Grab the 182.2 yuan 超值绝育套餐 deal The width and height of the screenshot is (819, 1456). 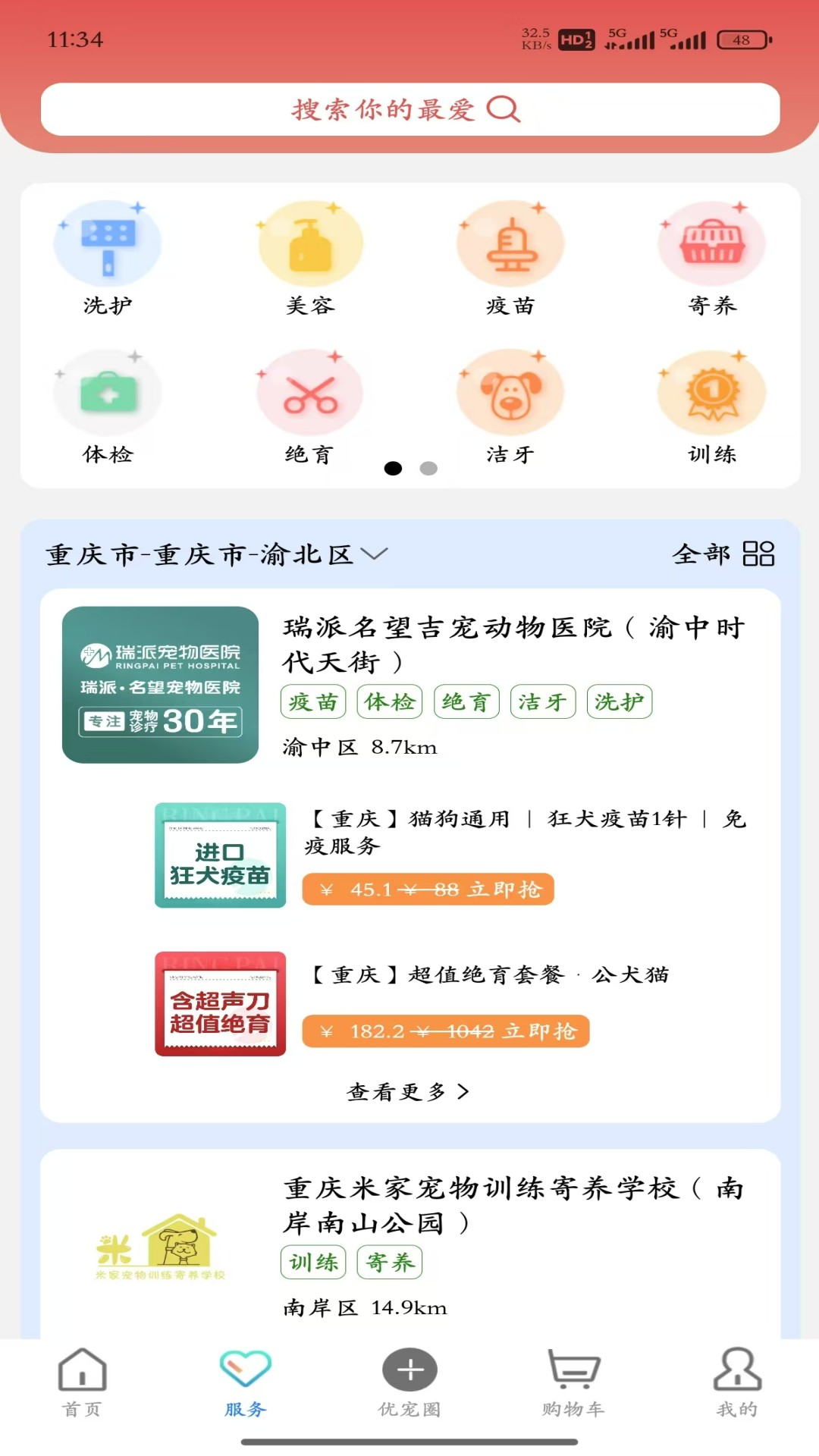445,1031
